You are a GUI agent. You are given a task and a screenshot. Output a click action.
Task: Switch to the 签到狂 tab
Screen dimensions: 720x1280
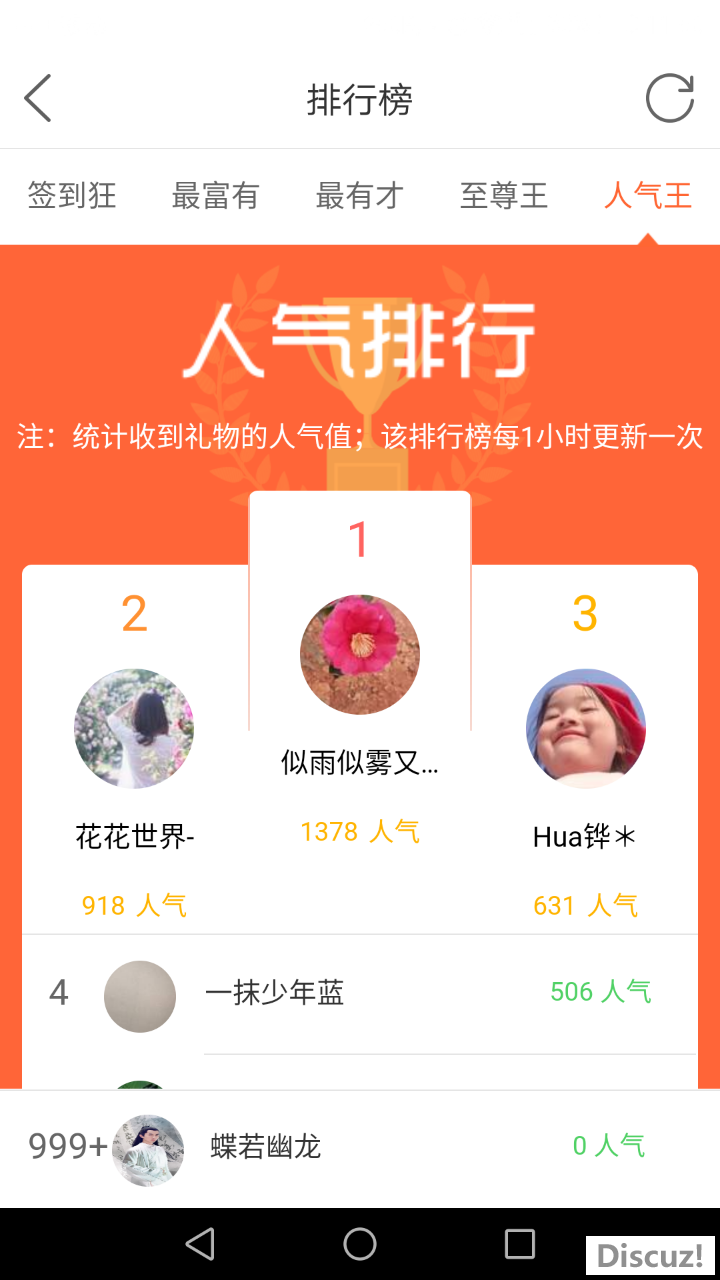pos(72,196)
